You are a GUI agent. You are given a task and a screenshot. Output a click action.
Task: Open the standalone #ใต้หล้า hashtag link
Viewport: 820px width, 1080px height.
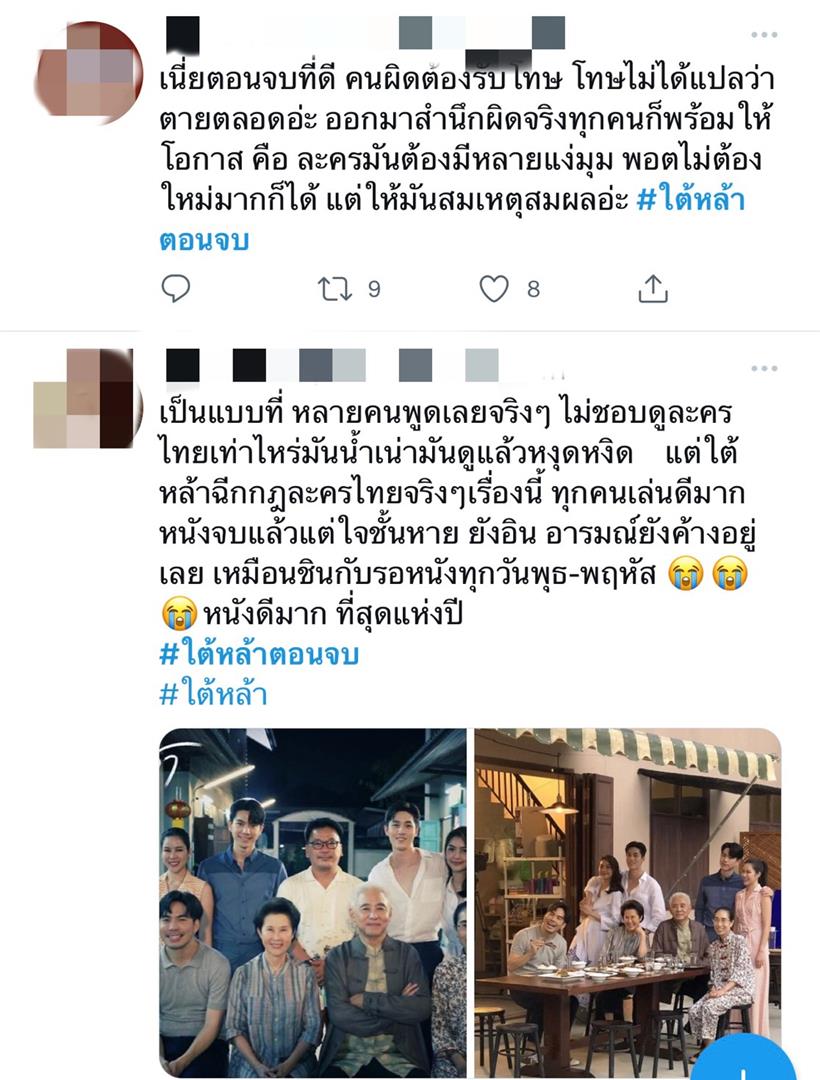coord(213,694)
